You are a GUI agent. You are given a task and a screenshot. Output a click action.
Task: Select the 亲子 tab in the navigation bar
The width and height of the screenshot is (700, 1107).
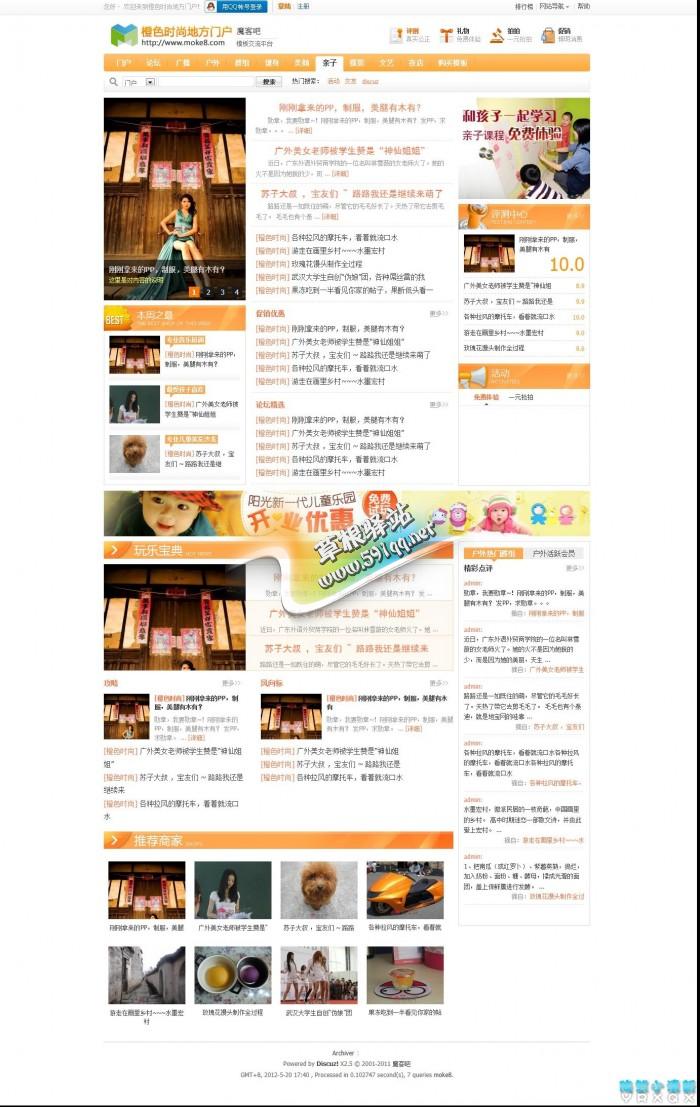click(328, 62)
